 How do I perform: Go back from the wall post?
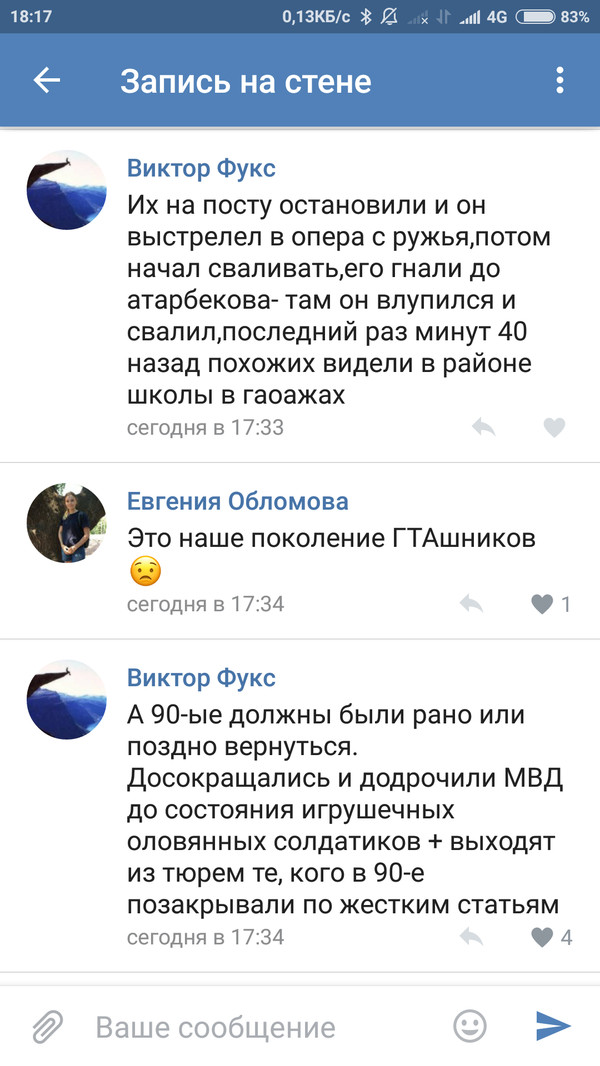(x=47, y=81)
